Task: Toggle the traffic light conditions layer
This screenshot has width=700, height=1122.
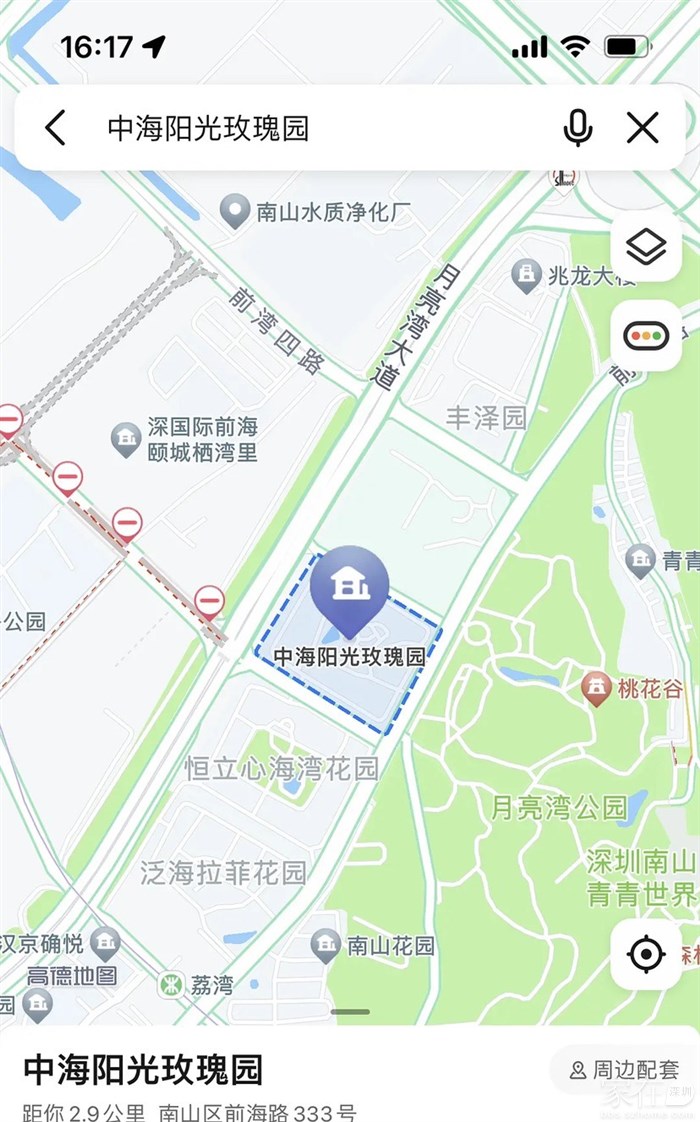Action: (646, 336)
